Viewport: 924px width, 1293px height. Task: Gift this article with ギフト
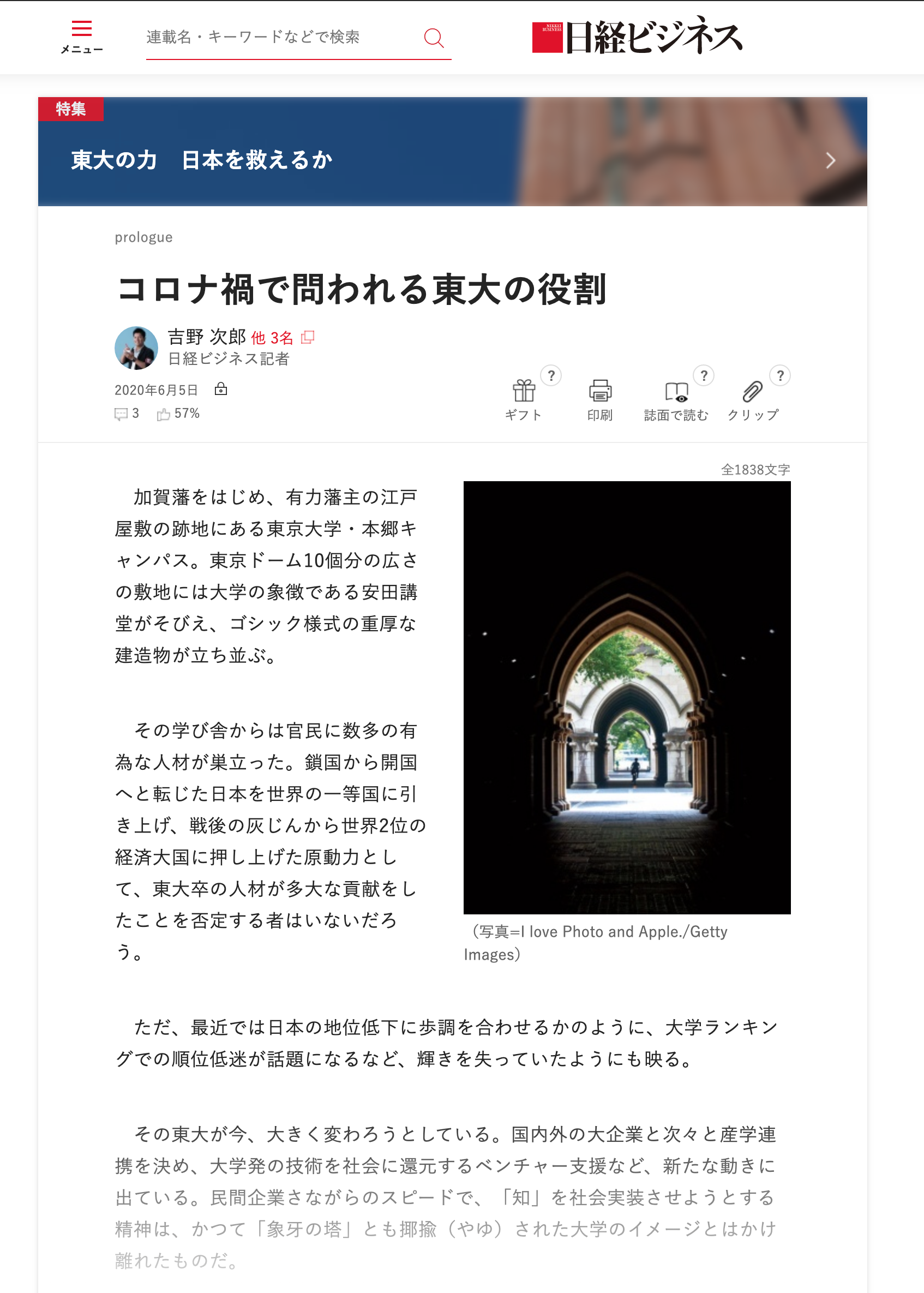point(524,399)
